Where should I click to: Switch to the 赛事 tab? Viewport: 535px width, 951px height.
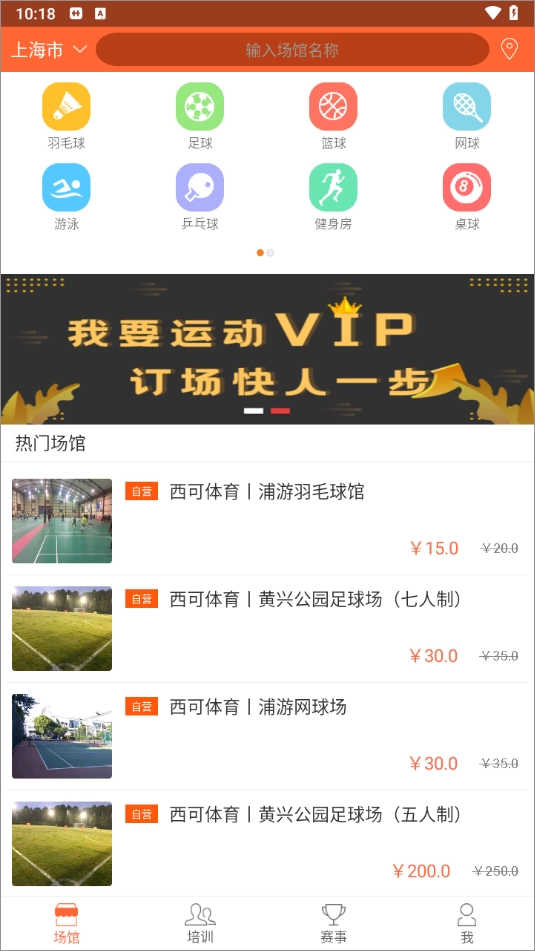pos(334,923)
